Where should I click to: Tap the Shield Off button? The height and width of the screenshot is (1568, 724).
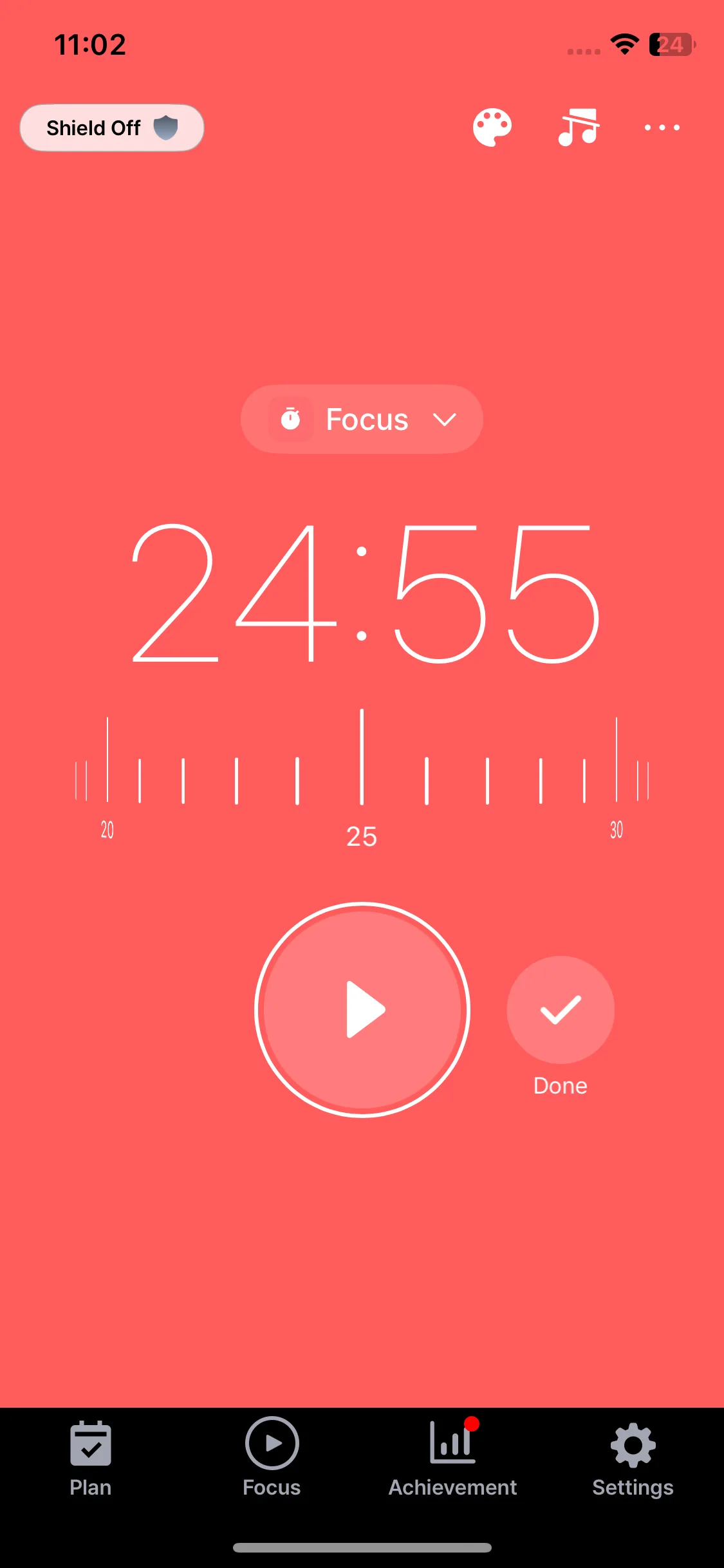(x=112, y=127)
